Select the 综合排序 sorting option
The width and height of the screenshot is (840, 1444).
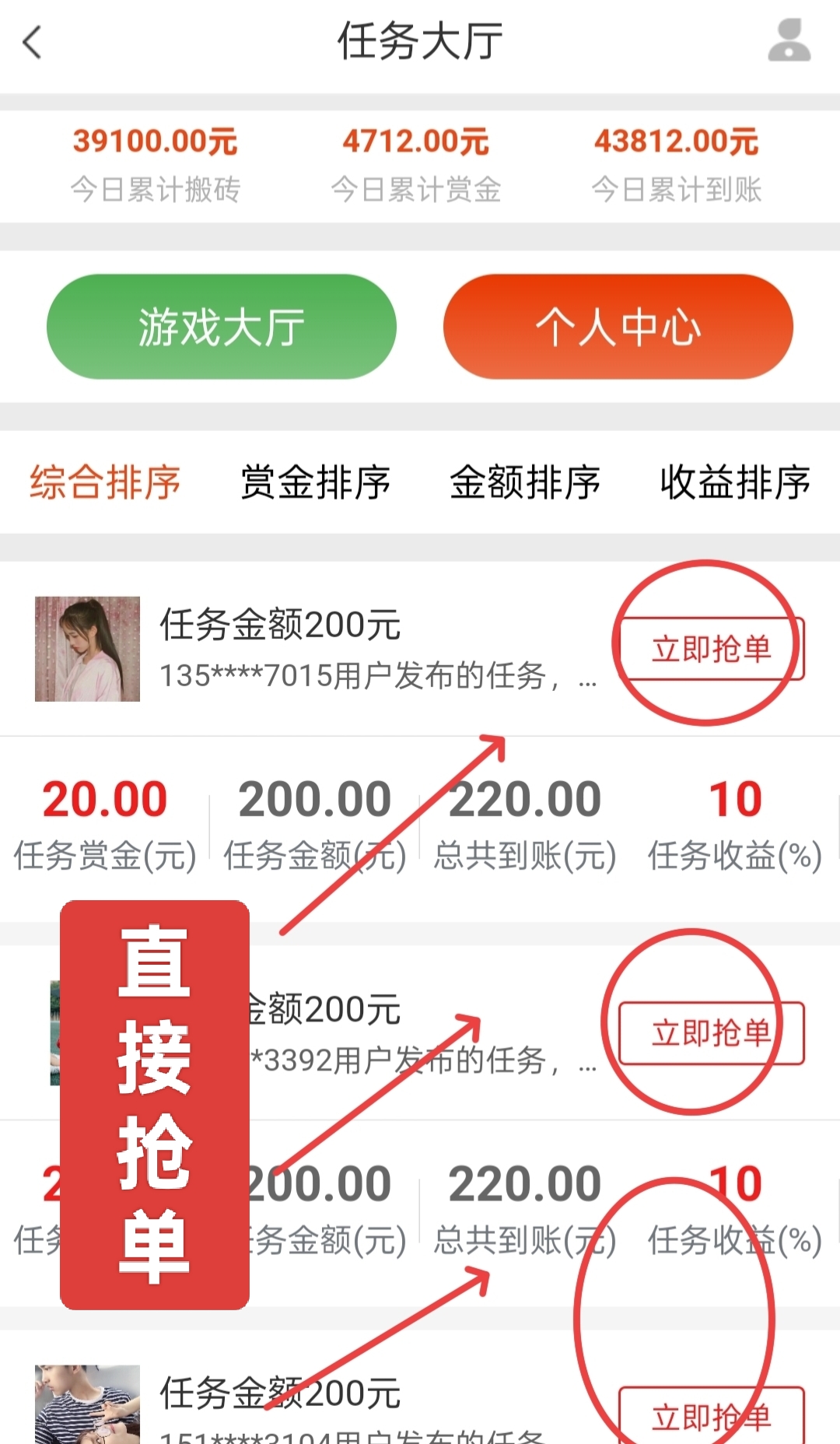coord(105,482)
